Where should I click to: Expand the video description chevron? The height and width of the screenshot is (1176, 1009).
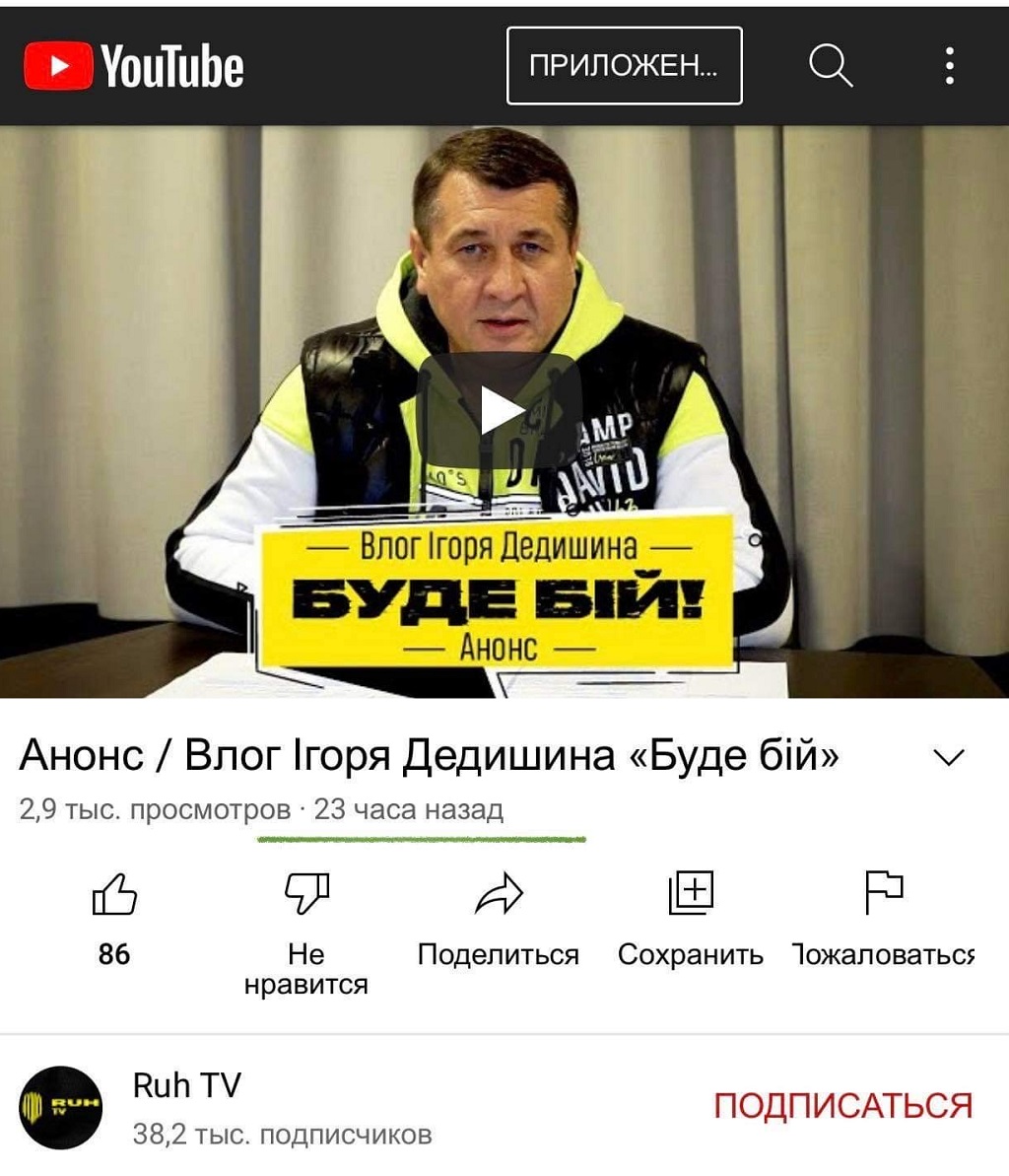pyautogui.click(x=949, y=757)
